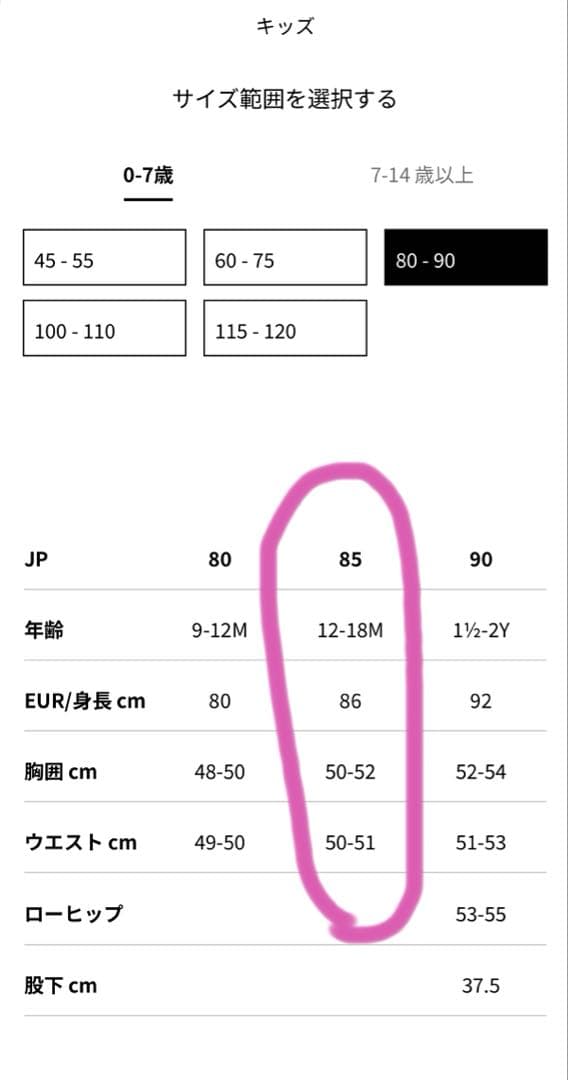Select the 115 - 120 size range
The image size is (568, 1080).
(x=285, y=329)
